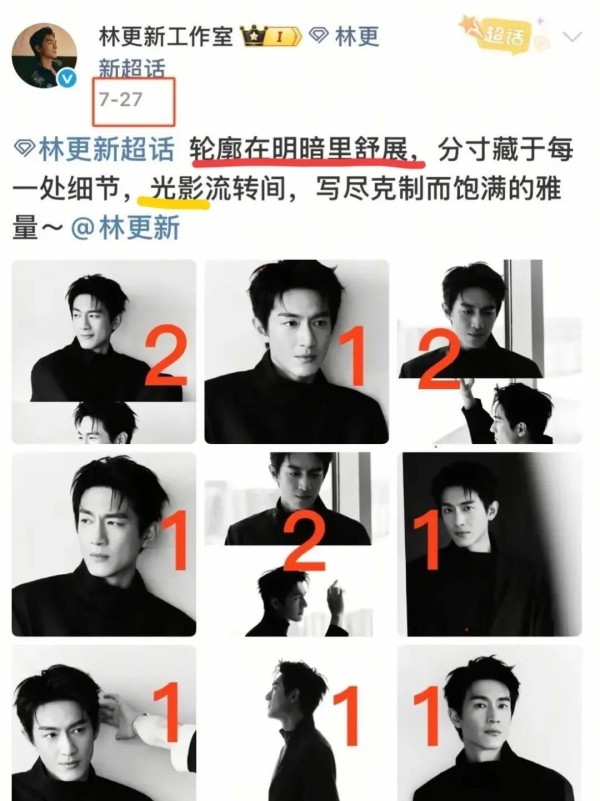Open the side-profile silhouette photo
Image resolution: width=600 pixels, height=801 pixels.
(296, 722)
